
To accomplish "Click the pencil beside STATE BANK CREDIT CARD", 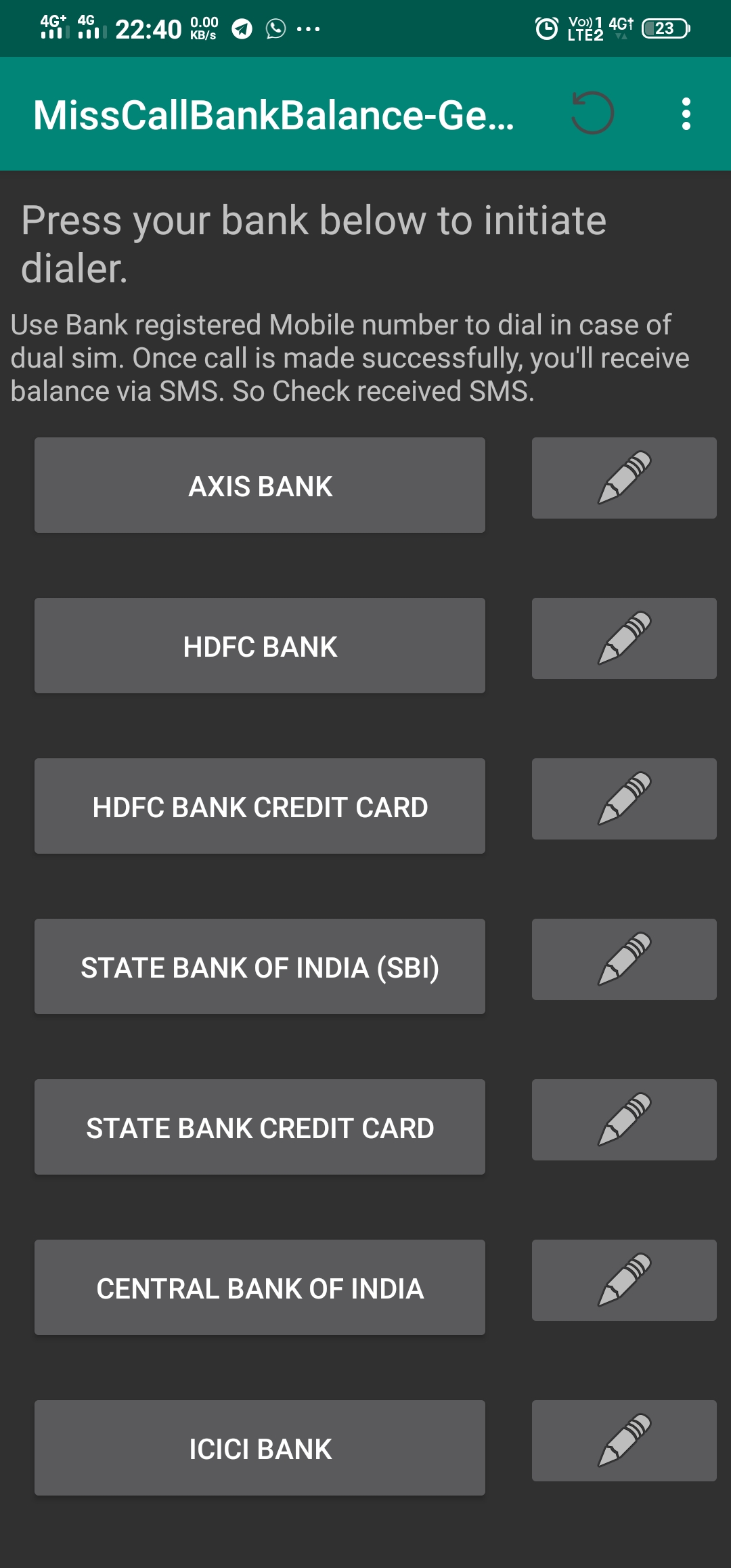I will pos(623,1120).
